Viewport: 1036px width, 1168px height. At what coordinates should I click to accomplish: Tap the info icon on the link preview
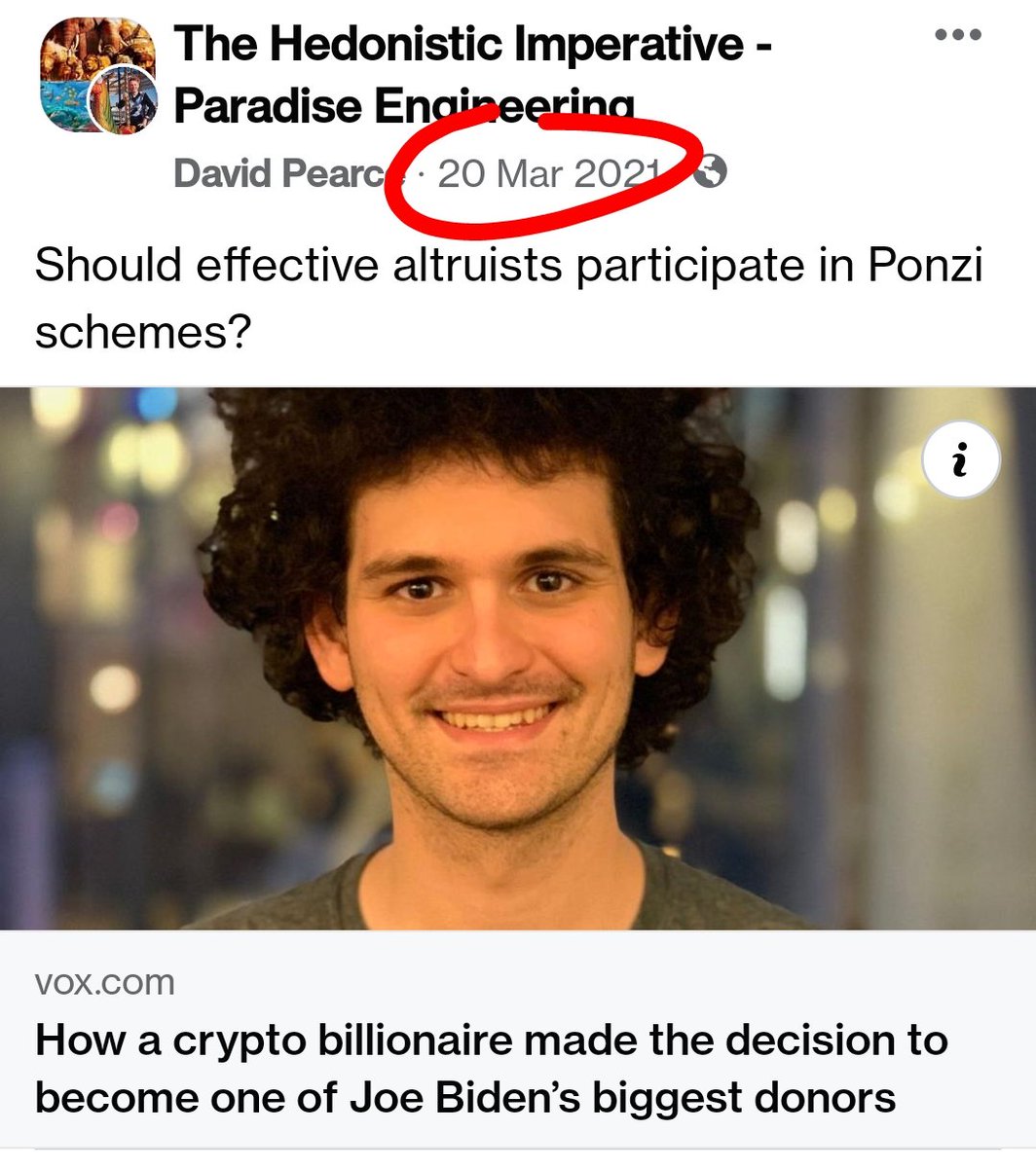(961, 461)
